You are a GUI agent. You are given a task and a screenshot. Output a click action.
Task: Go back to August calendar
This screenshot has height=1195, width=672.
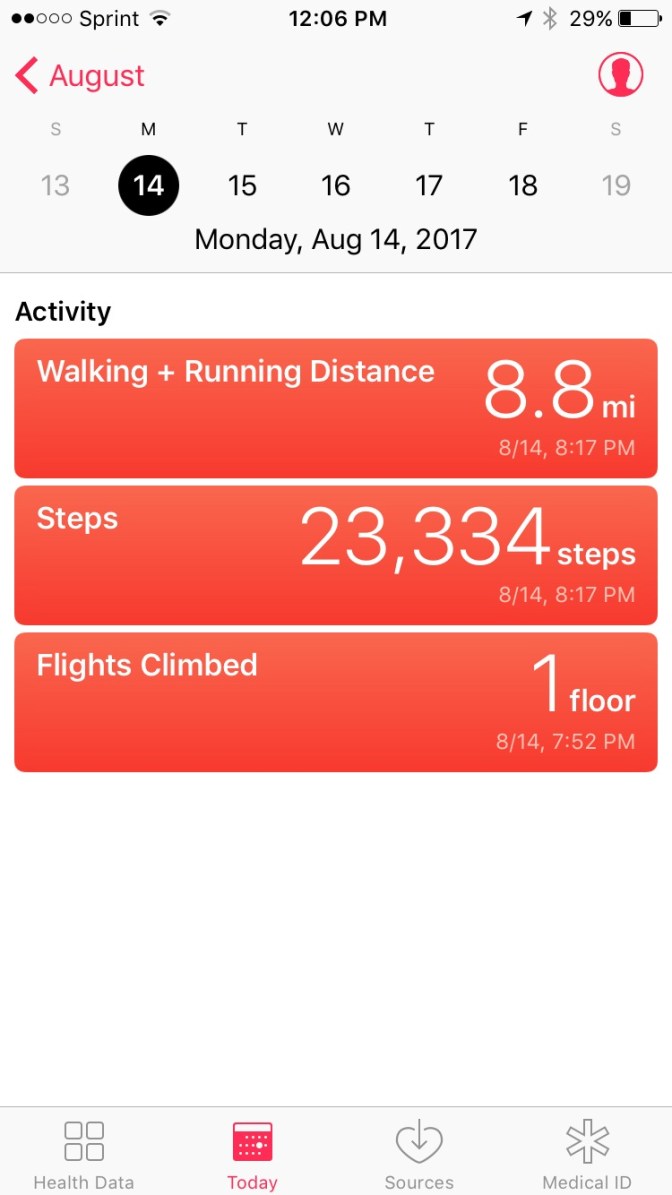click(x=80, y=76)
